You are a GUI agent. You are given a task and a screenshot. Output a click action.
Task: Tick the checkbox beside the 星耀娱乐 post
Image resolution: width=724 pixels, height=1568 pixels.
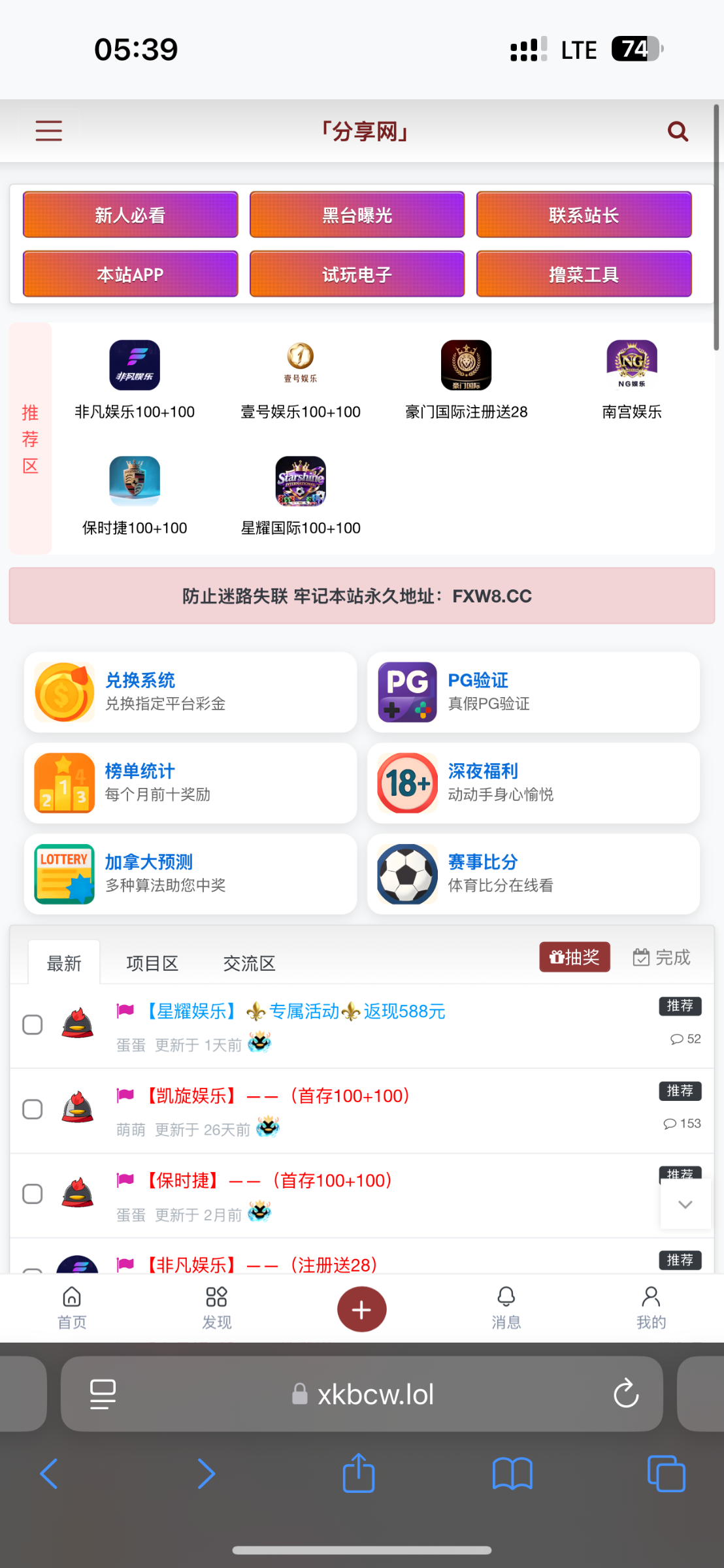point(33,1024)
